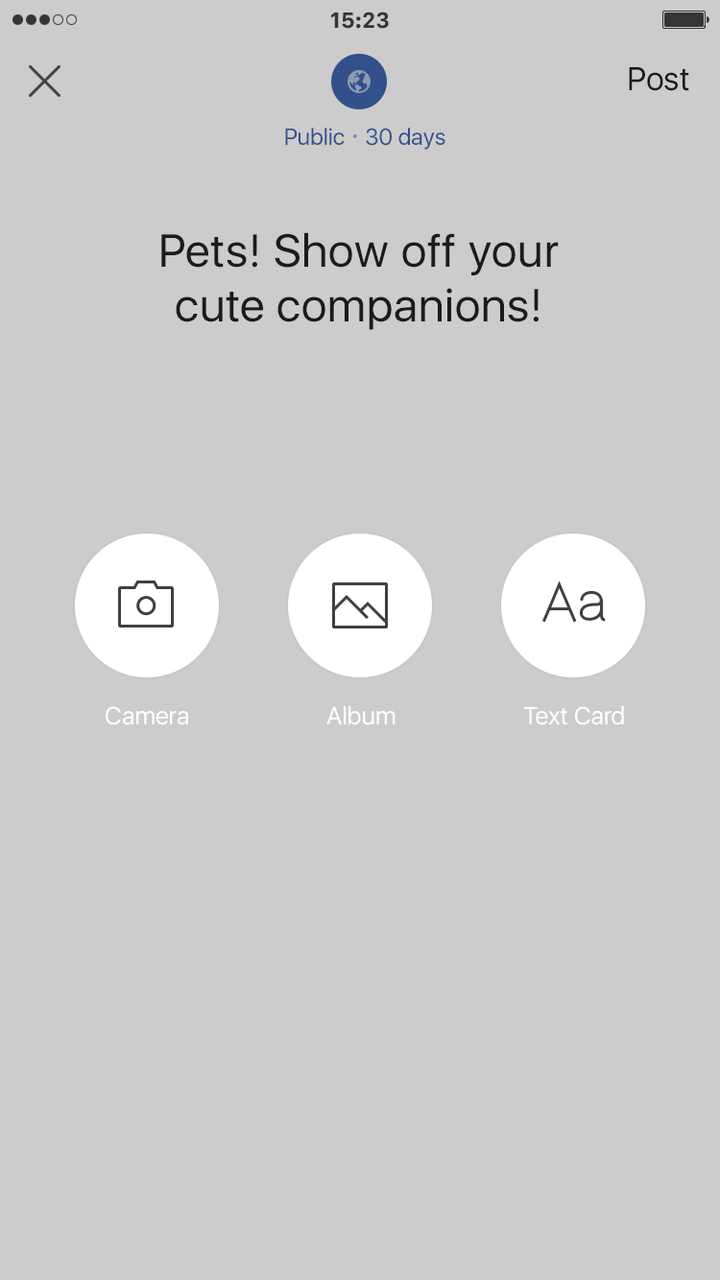Tap the Camera label text
720x1280 pixels.
(147, 715)
